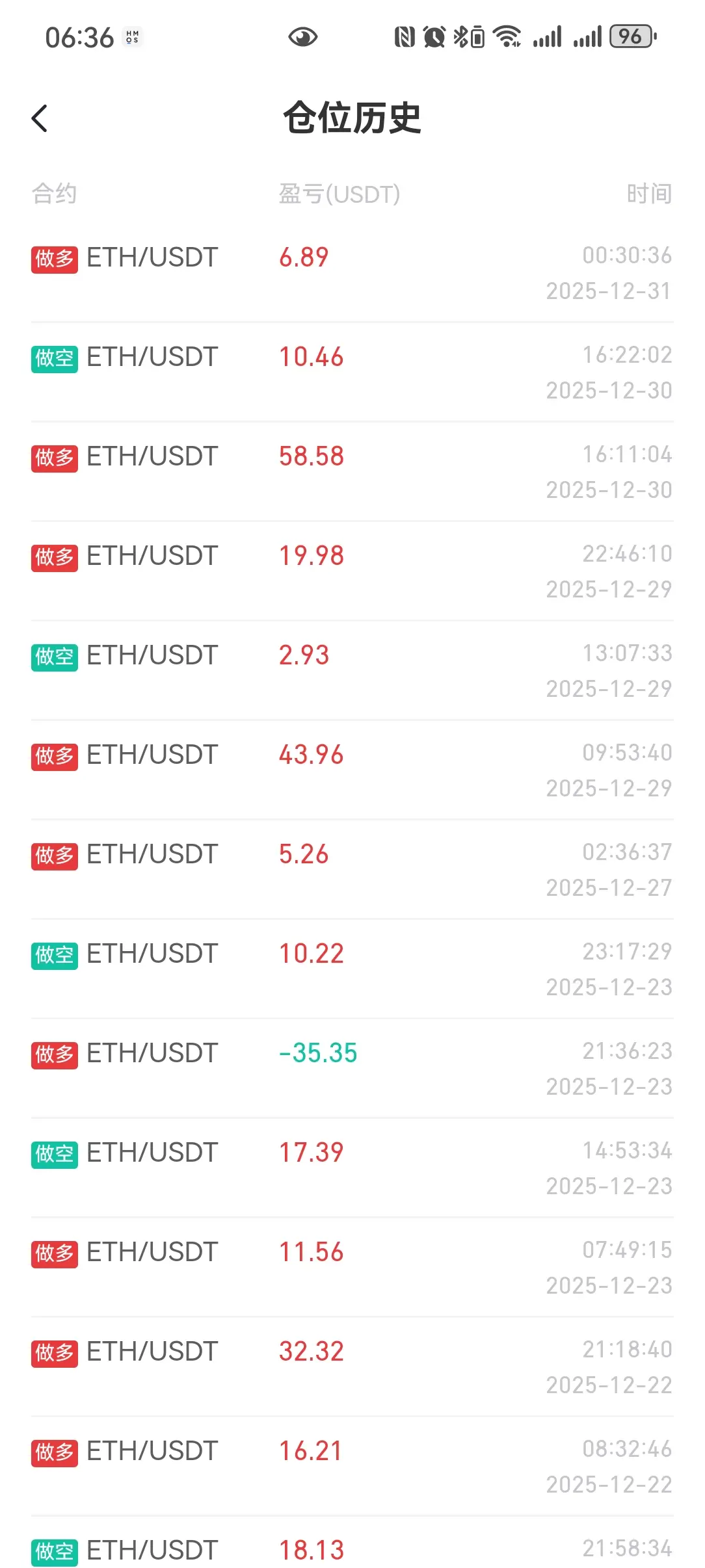705x1568 pixels.
Task: View the ETH/USDT long with 16.21 profit
Action: pyautogui.click(x=351, y=1466)
